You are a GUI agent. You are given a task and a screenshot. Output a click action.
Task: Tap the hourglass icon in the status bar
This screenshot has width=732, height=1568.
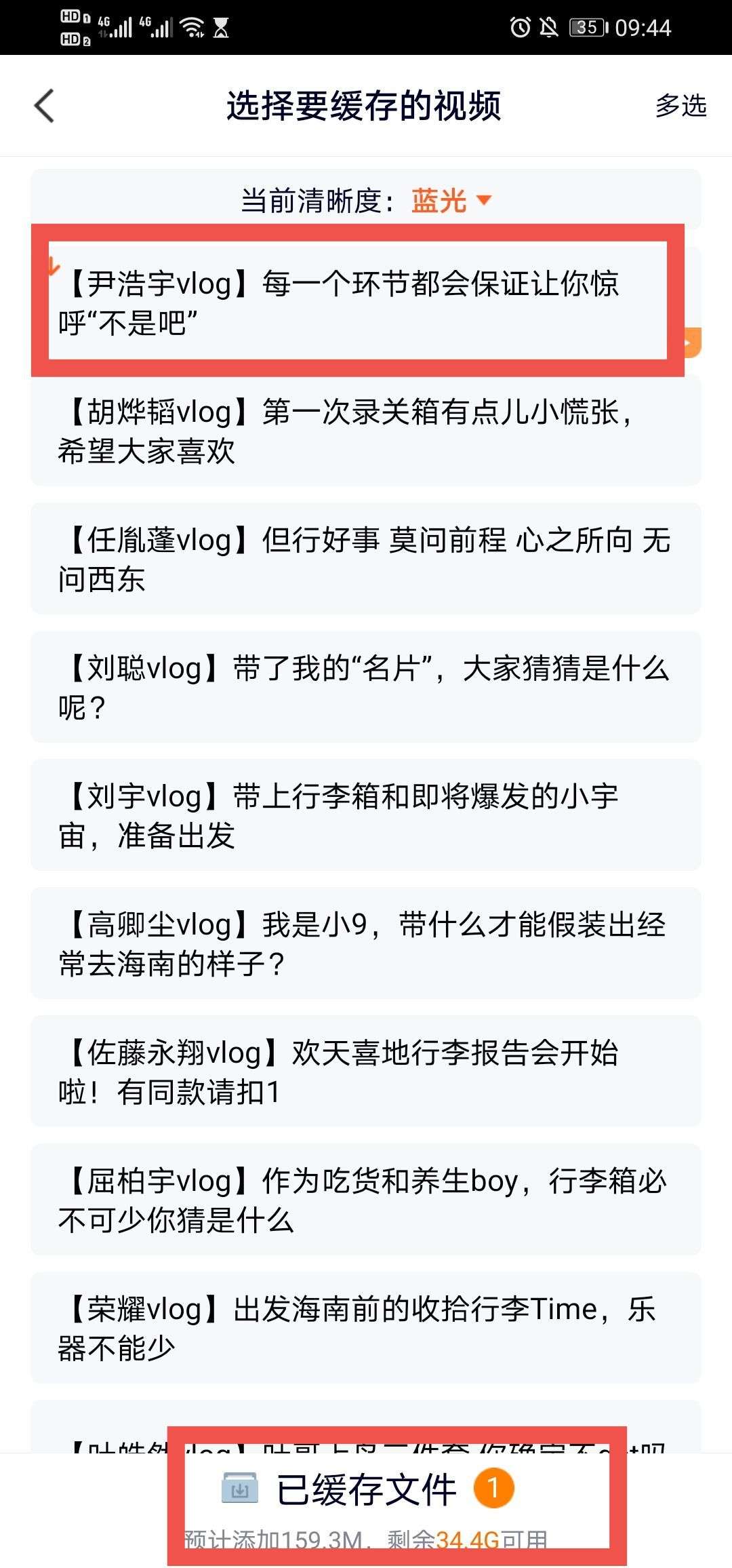[x=222, y=27]
